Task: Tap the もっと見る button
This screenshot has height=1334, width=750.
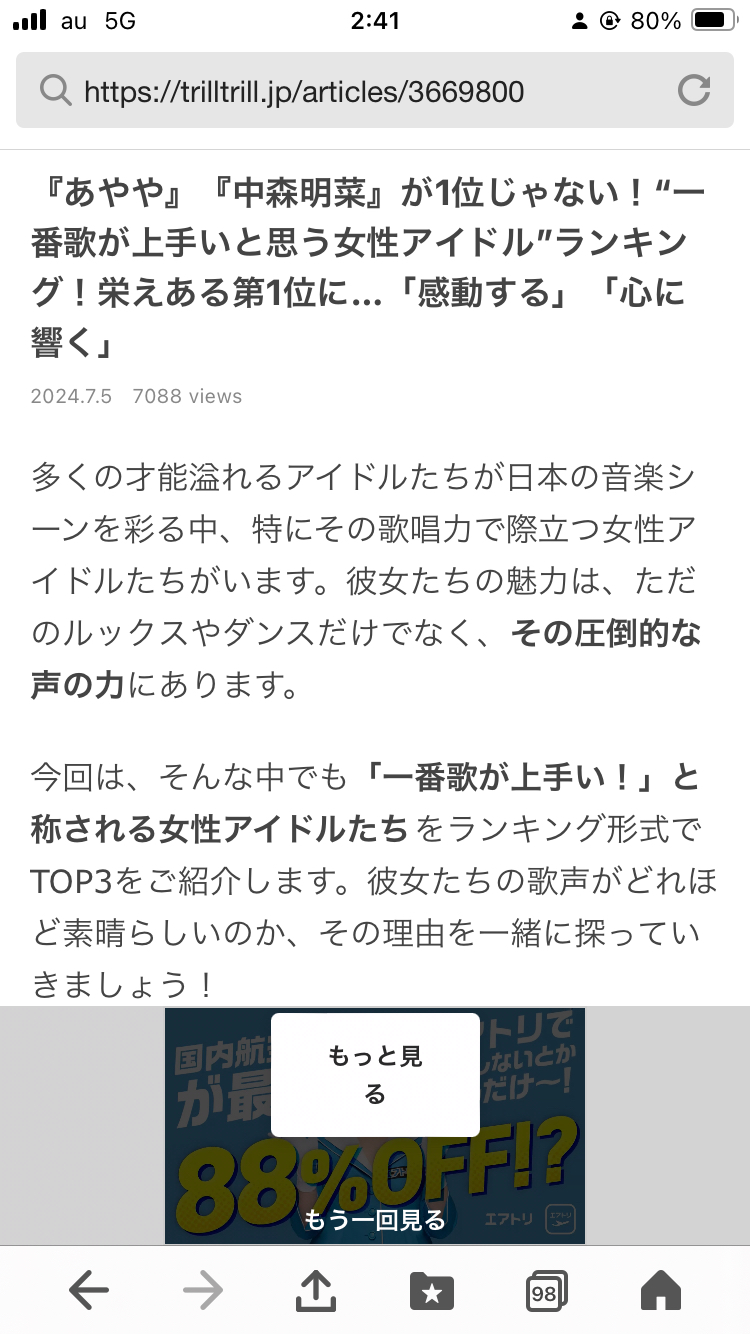Action: pyautogui.click(x=375, y=1075)
